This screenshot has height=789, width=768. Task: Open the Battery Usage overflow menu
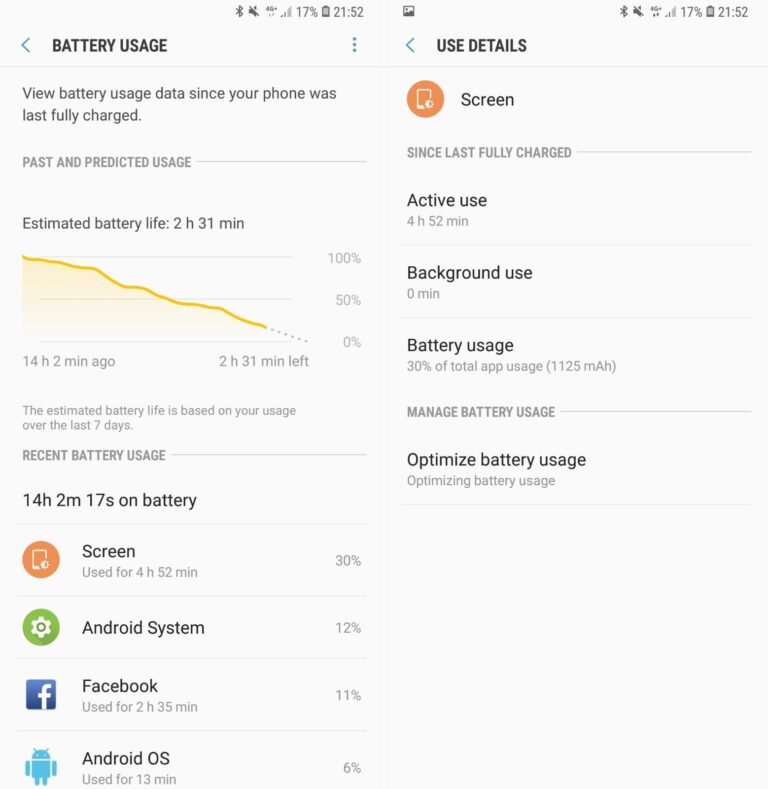[354, 45]
